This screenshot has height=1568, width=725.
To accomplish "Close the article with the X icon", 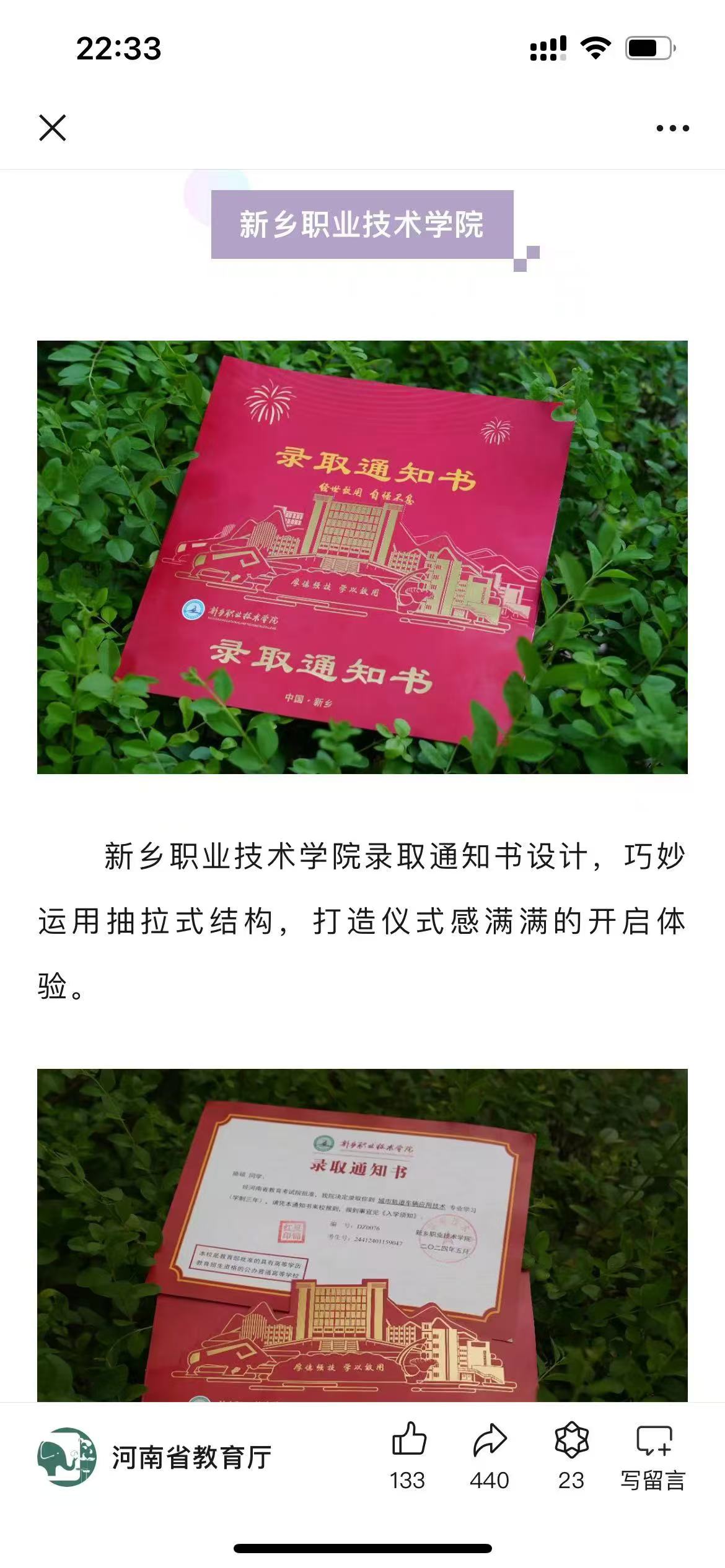I will [x=53, y=128].
